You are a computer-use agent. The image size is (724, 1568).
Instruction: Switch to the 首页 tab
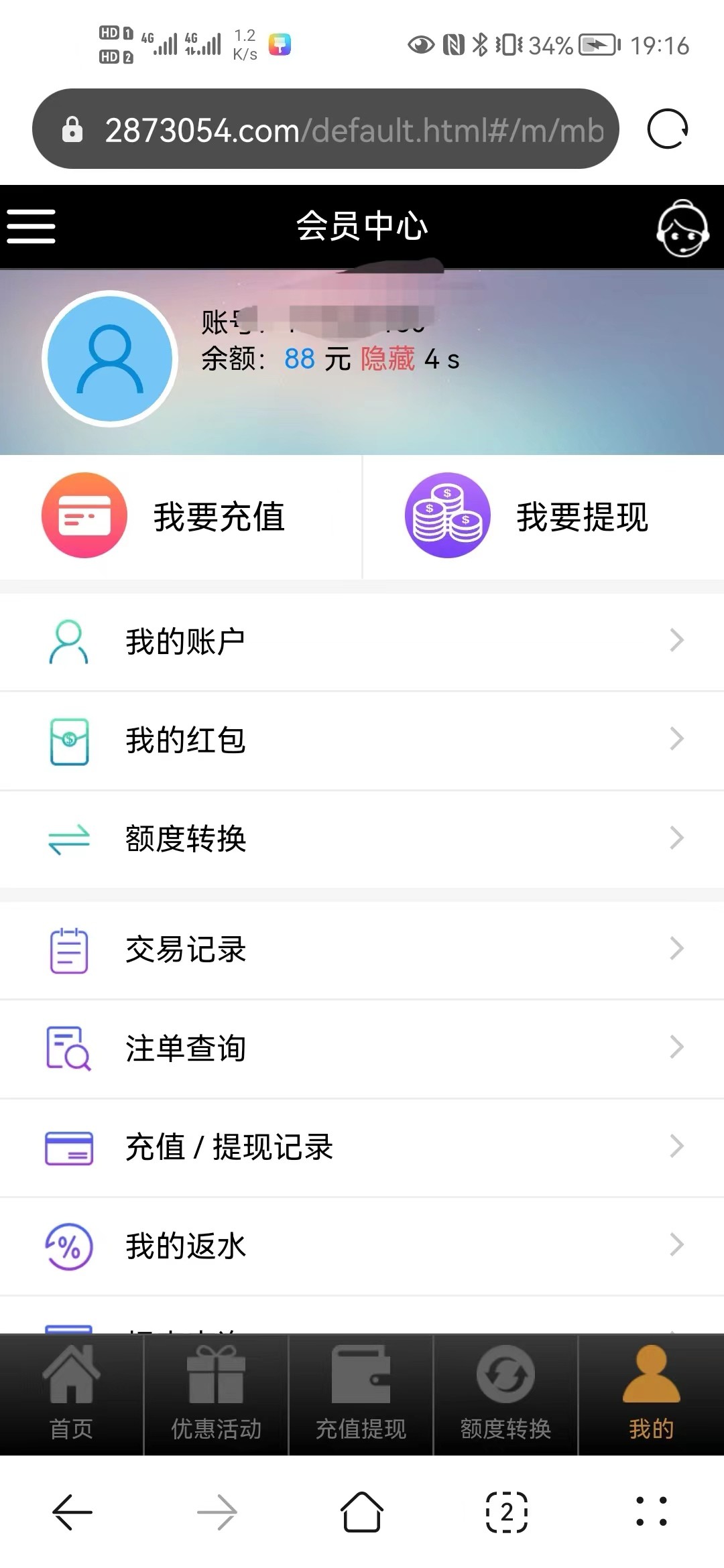[x=71, y=1395]
